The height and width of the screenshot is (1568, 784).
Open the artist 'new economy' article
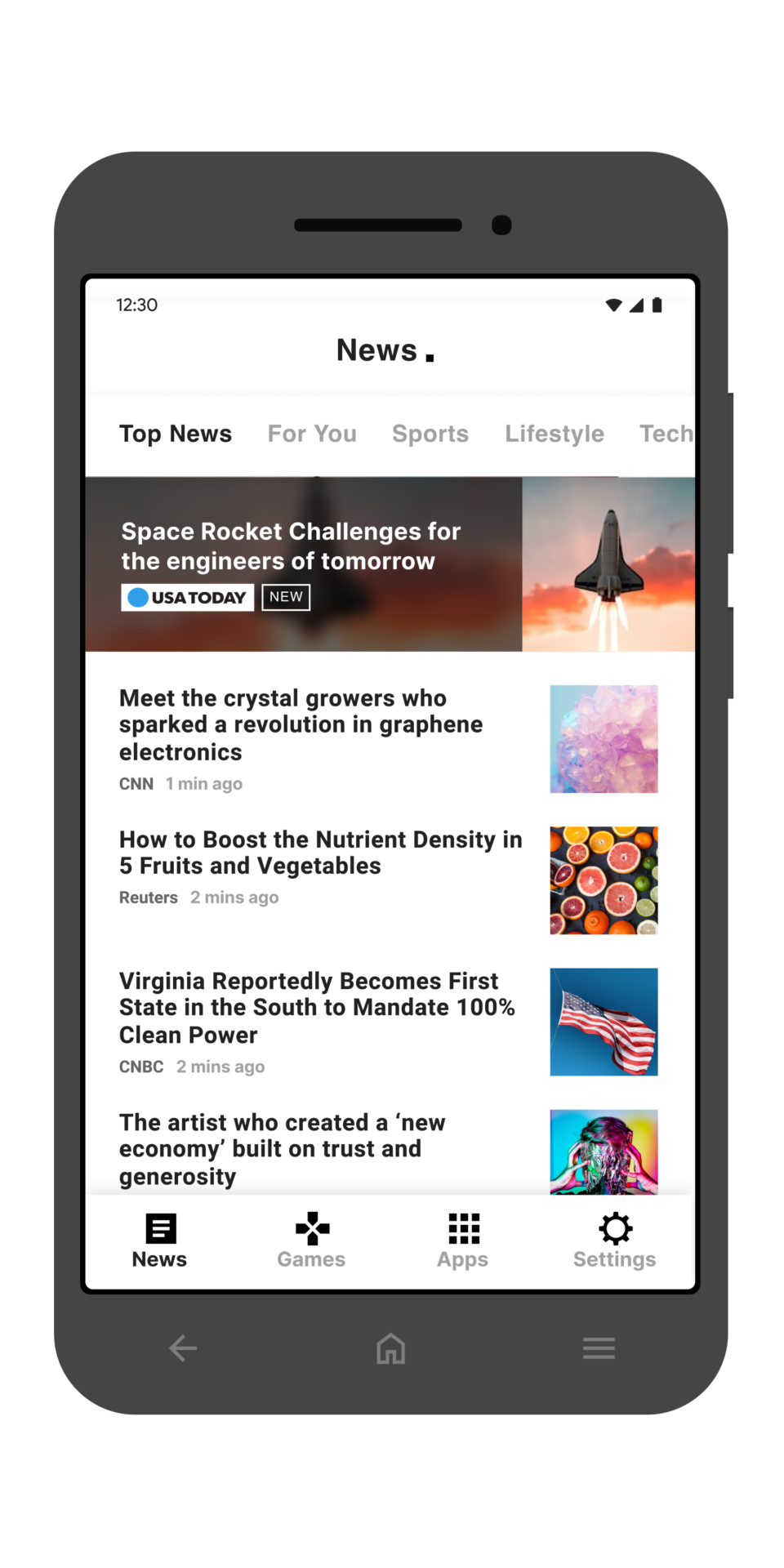click(x=283, y=1149)
